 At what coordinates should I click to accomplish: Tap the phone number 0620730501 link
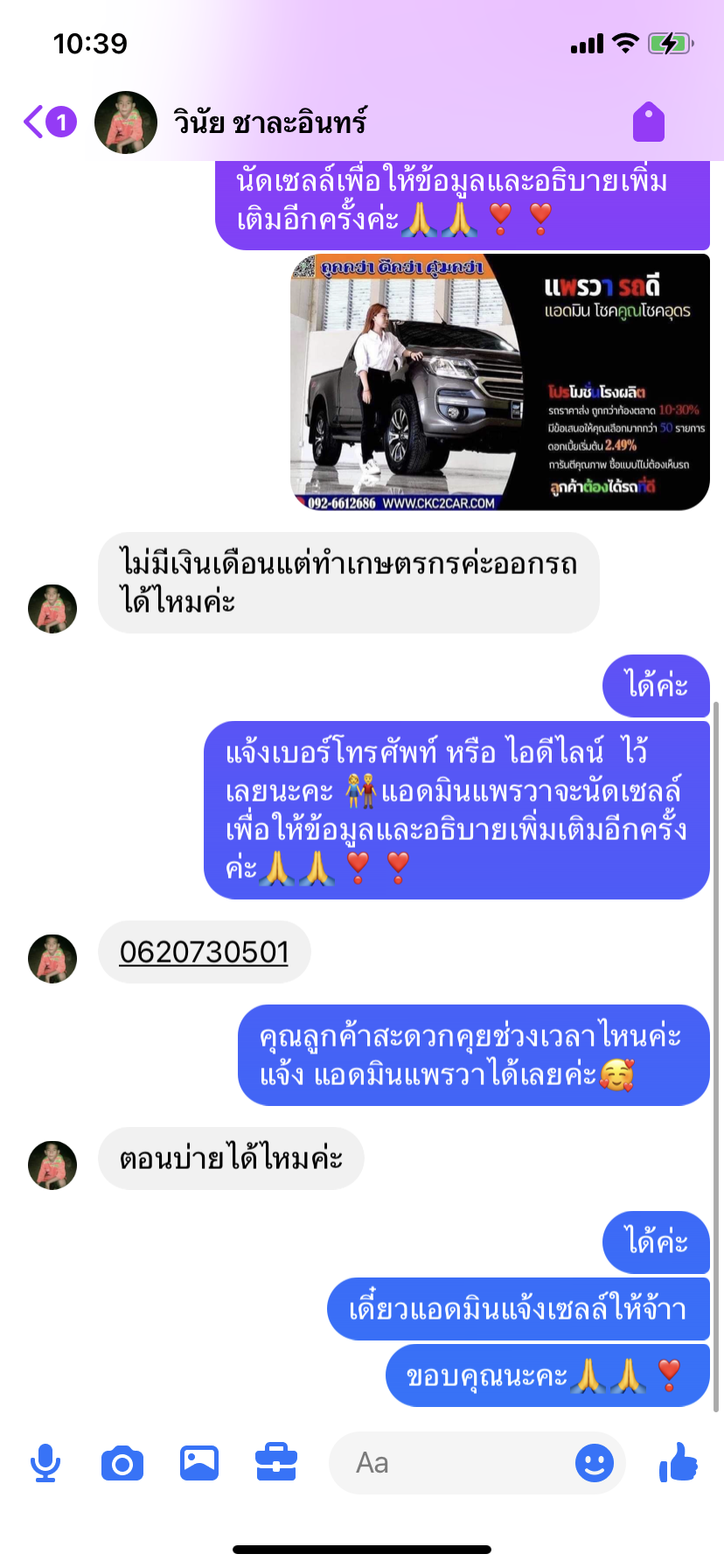click(x=204, y=952)
